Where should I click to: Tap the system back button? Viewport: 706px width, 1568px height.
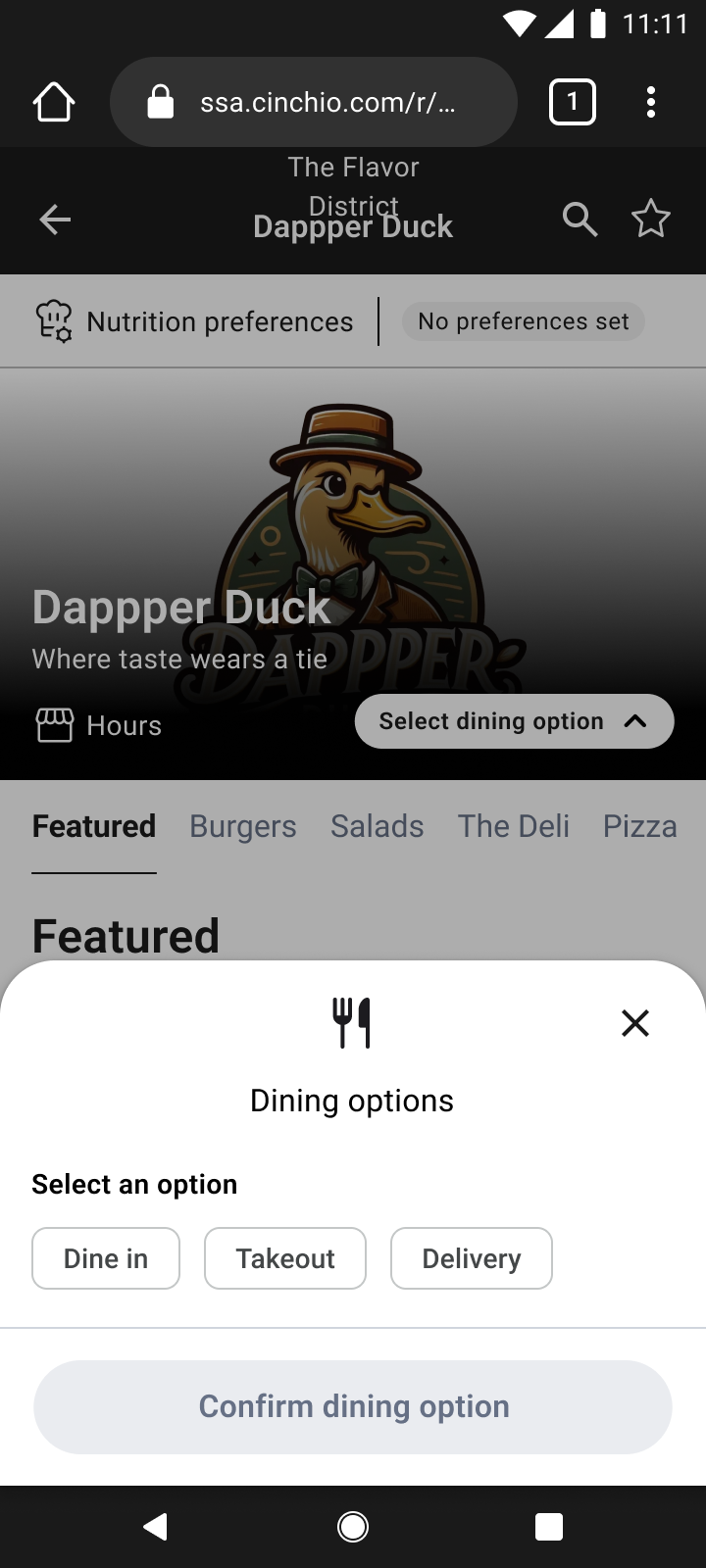click(x=156, y=1526)
